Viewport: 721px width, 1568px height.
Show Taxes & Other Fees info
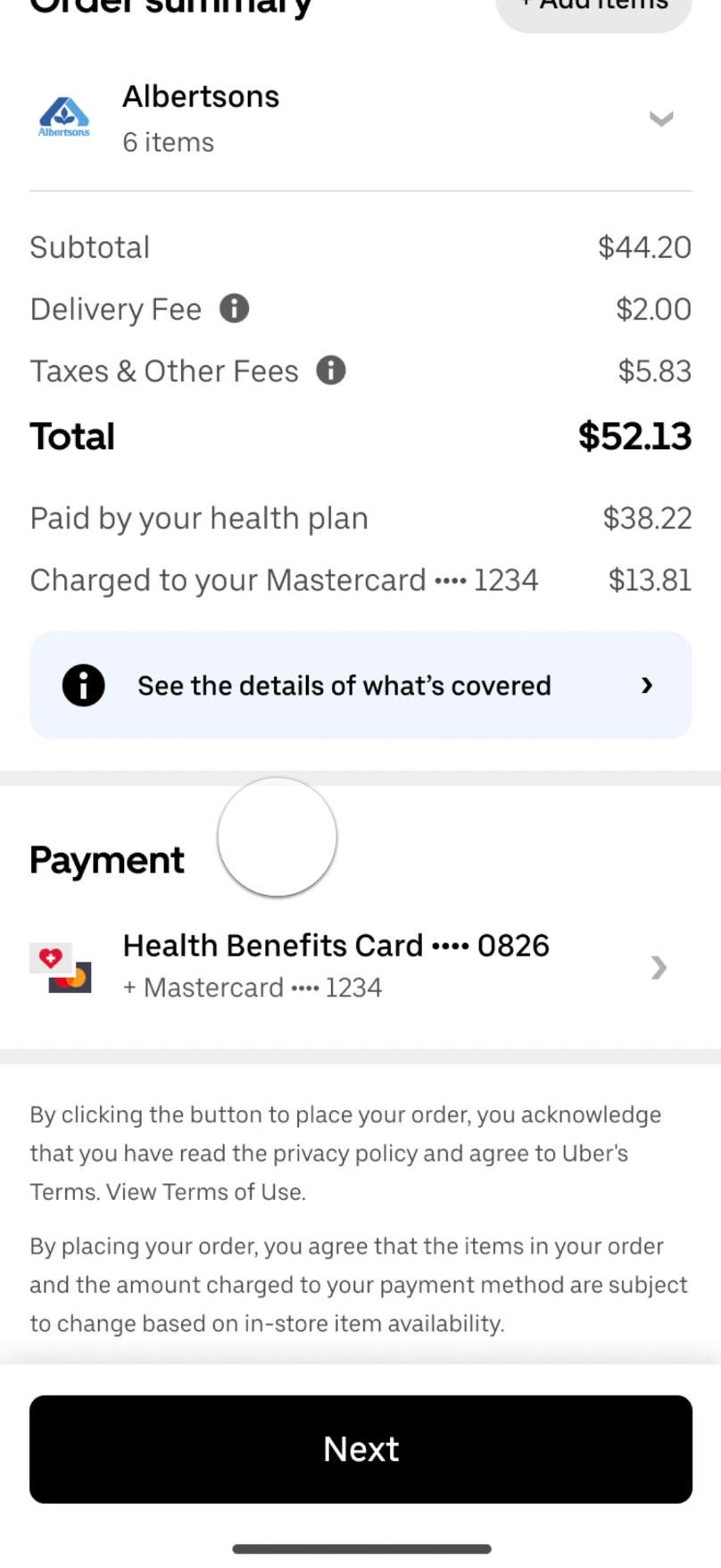pos(331,371)
